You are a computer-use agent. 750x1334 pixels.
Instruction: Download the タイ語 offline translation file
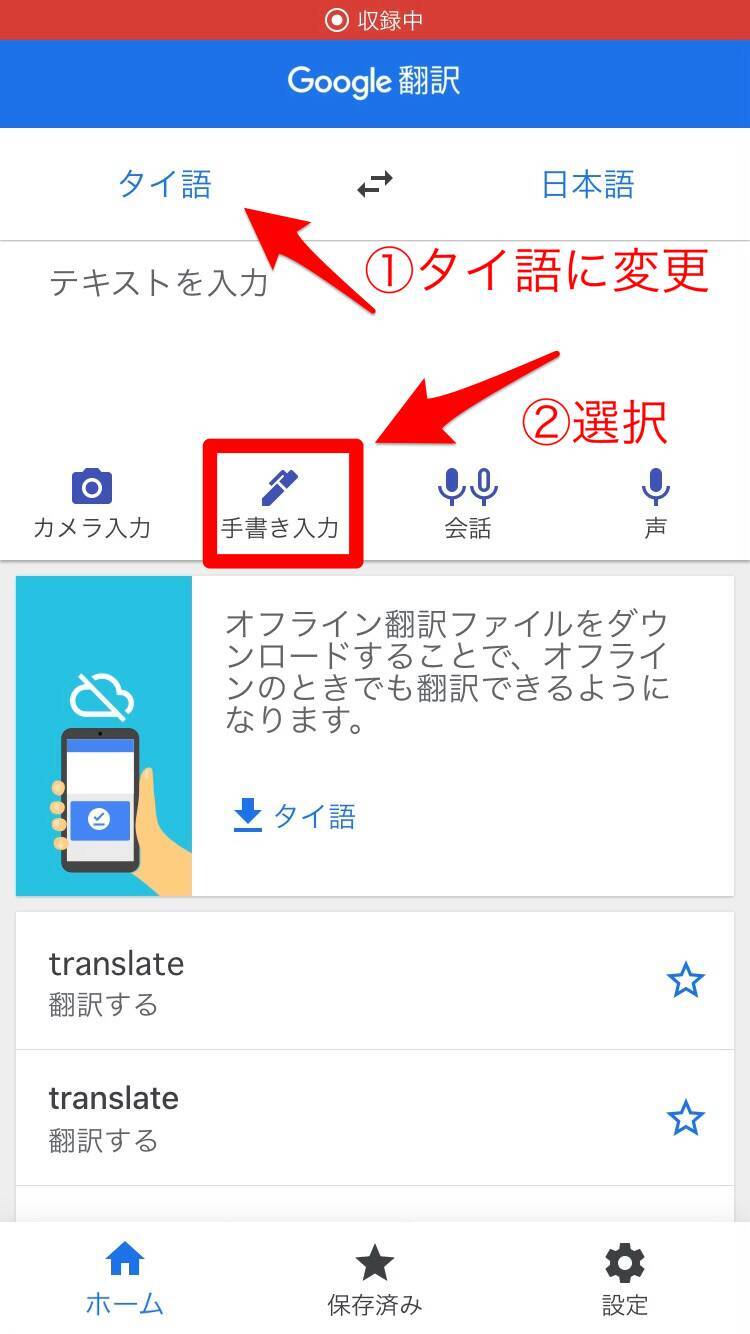[295, 817]
